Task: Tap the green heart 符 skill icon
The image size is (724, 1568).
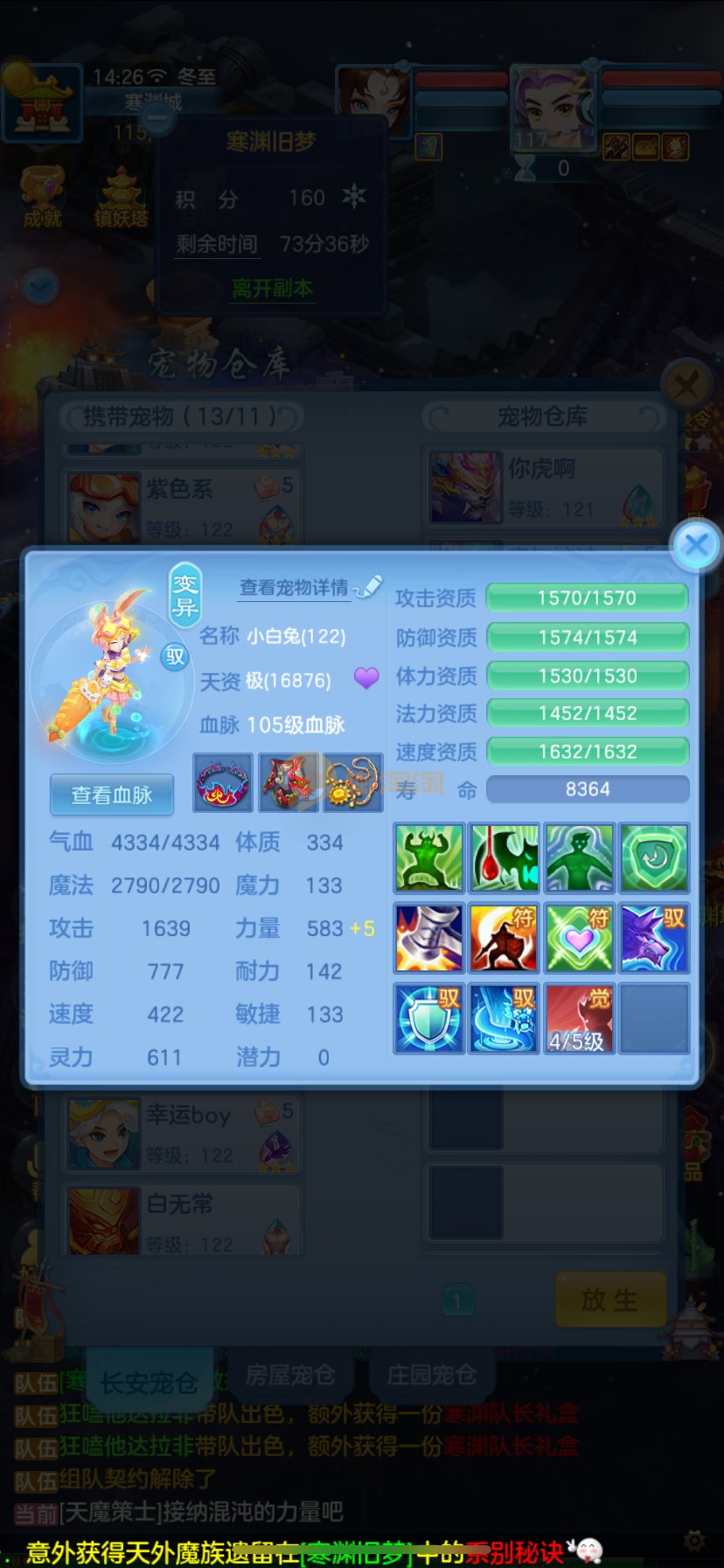Action: pyautogui.click(x=578, y=938)
